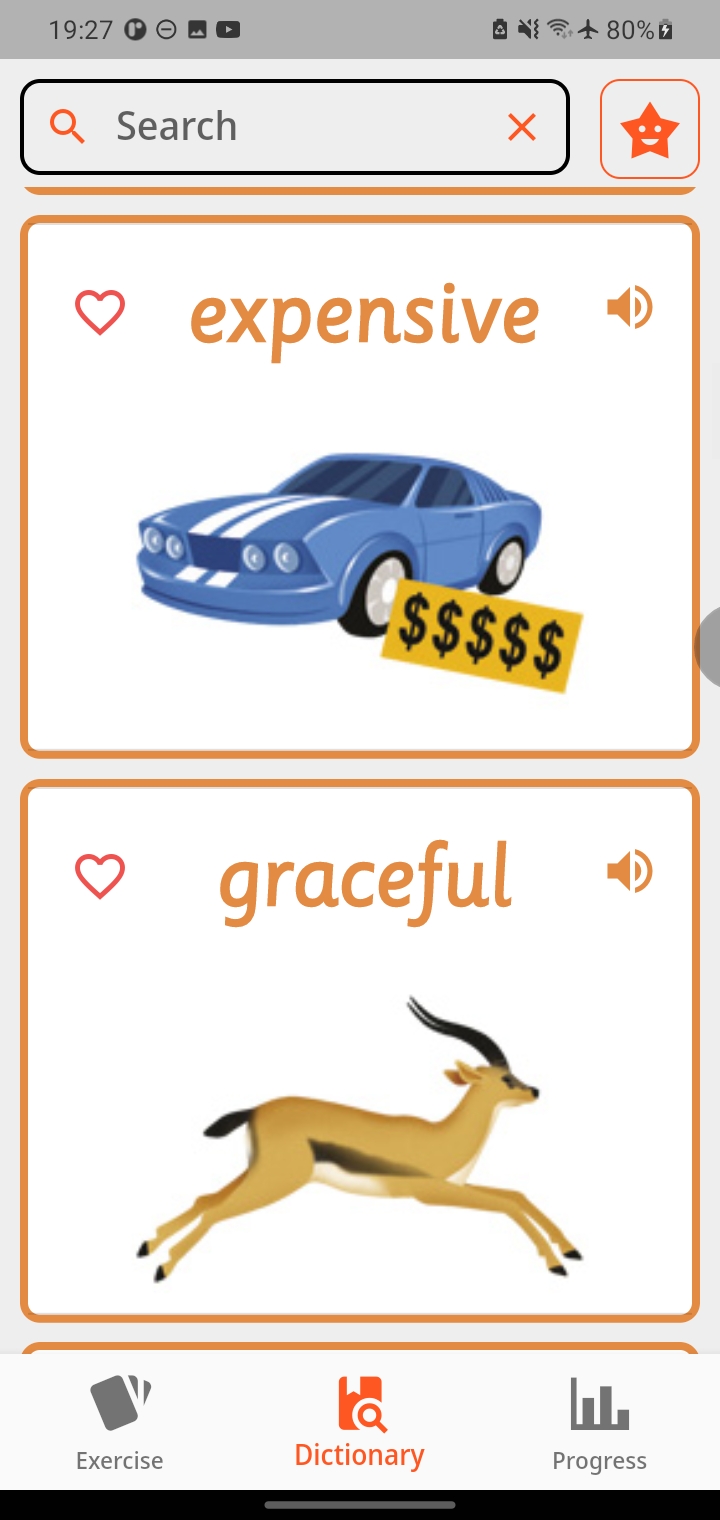Play pronunciation of expensive
Image resolution: width=720 pixels, height=1520 pixels.
pos(630,308)
